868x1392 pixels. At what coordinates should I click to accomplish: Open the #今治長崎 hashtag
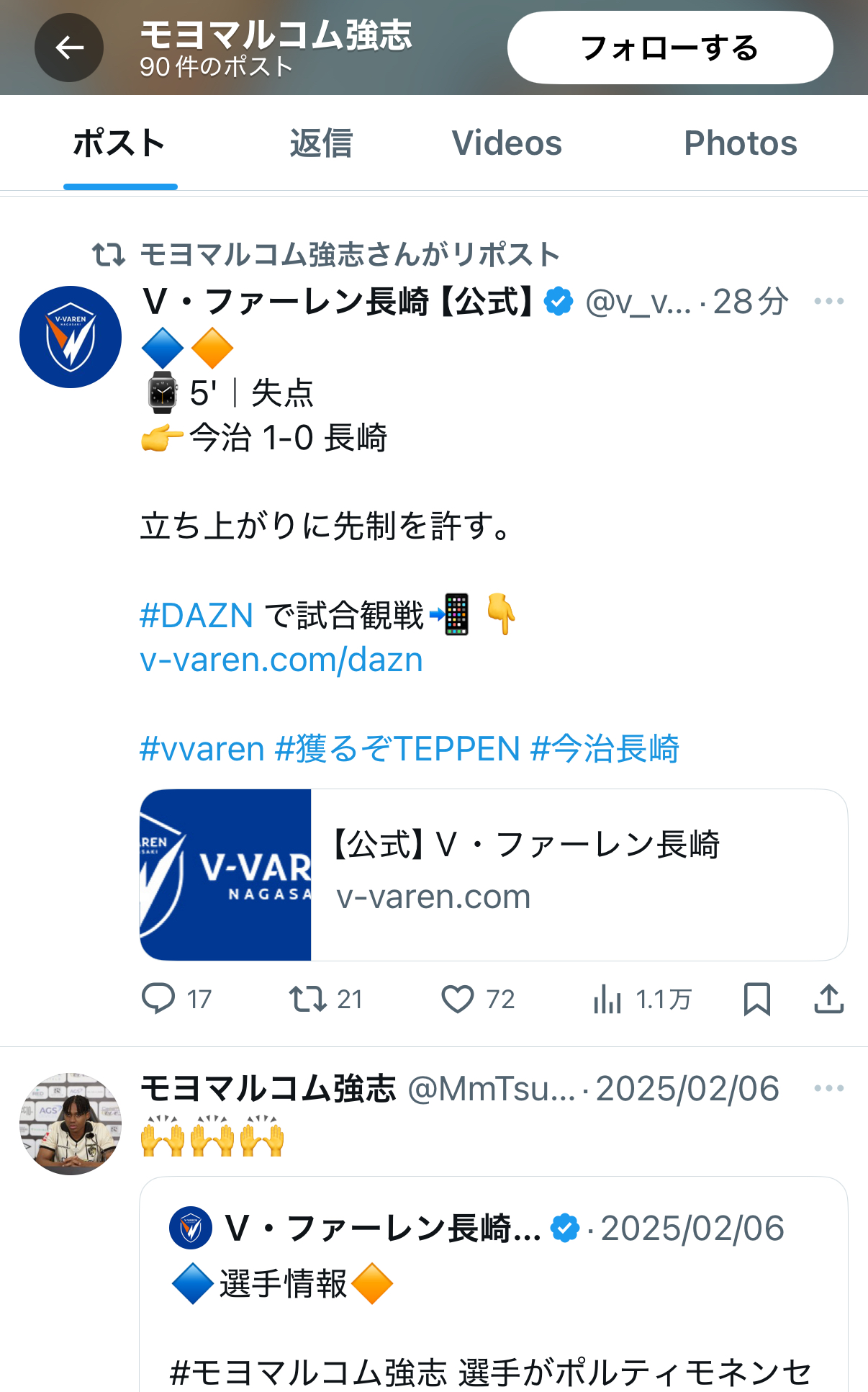click(x=605, y=749)
